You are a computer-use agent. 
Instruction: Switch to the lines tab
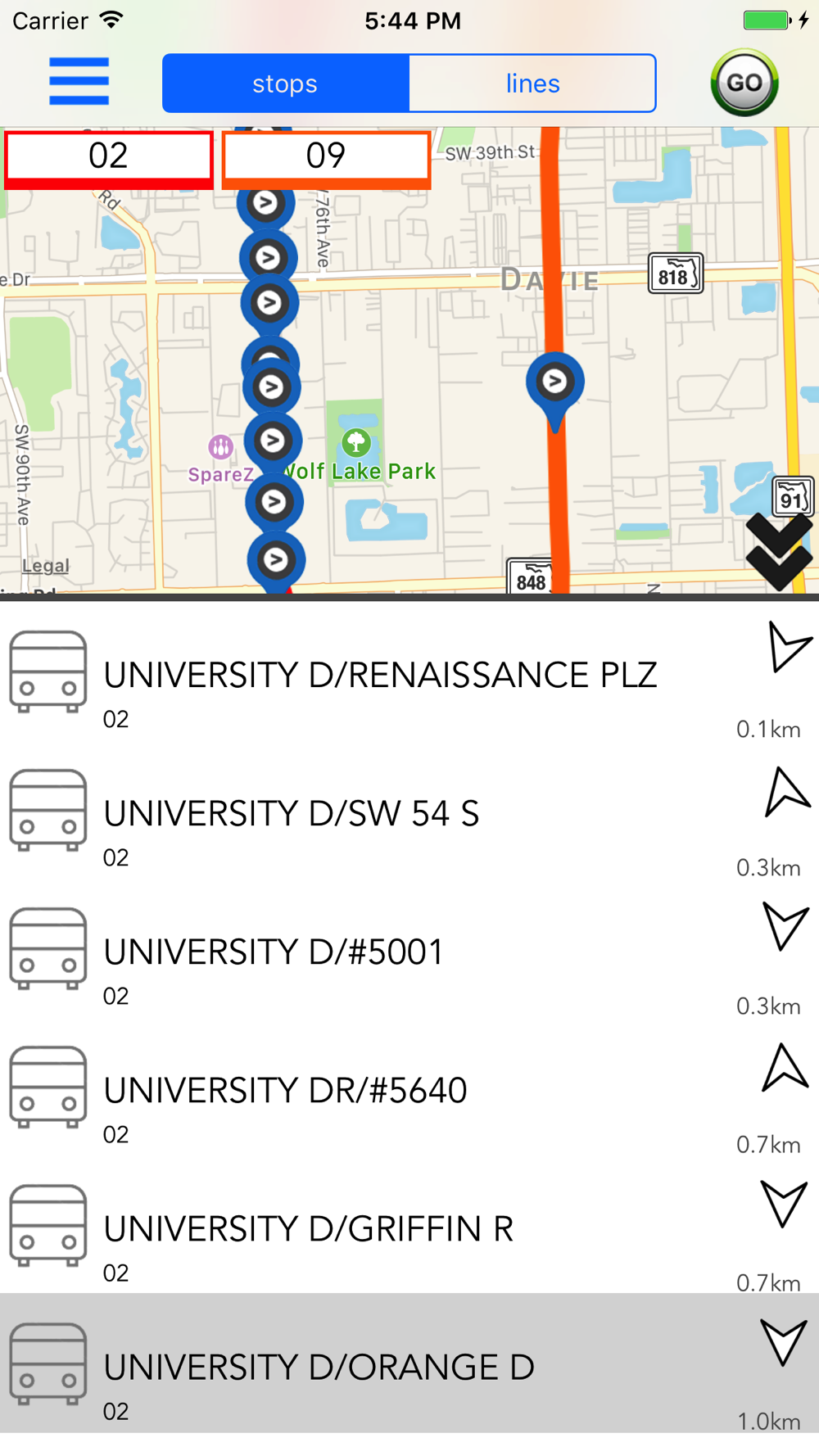pyautogui.click(x=532, y=84)
